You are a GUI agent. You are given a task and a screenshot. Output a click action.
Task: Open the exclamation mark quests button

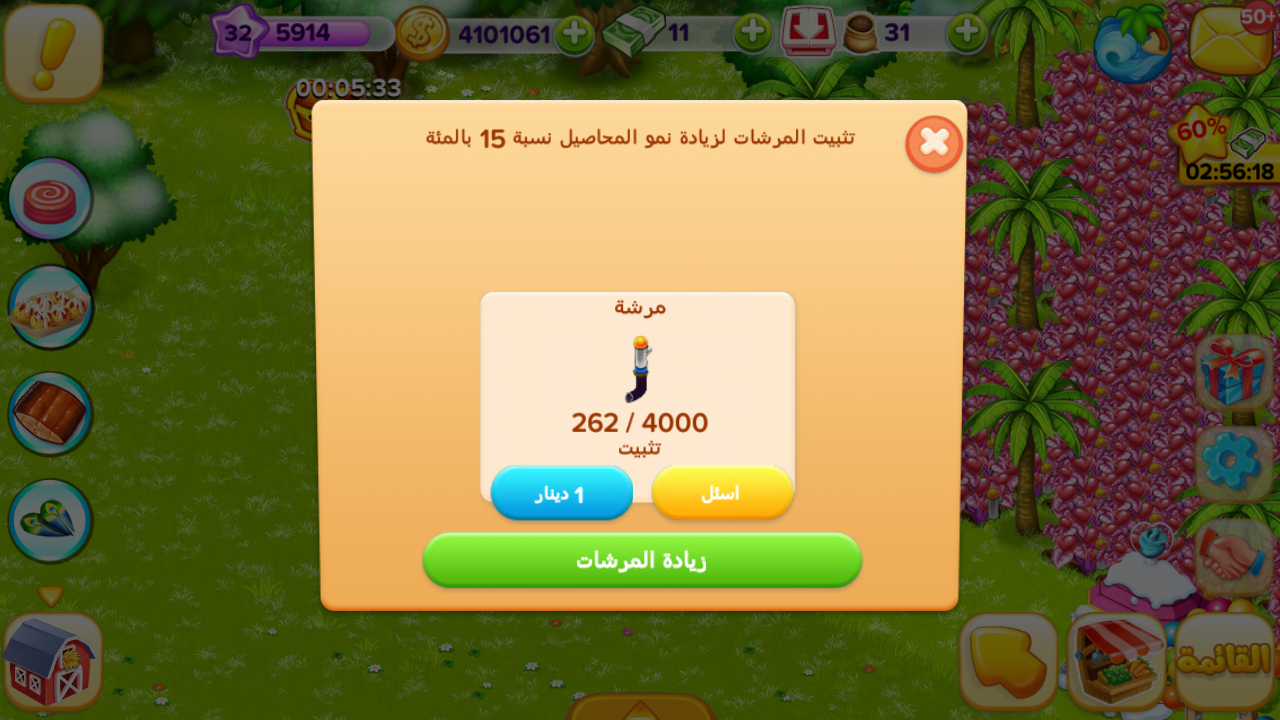coord(52,52)
